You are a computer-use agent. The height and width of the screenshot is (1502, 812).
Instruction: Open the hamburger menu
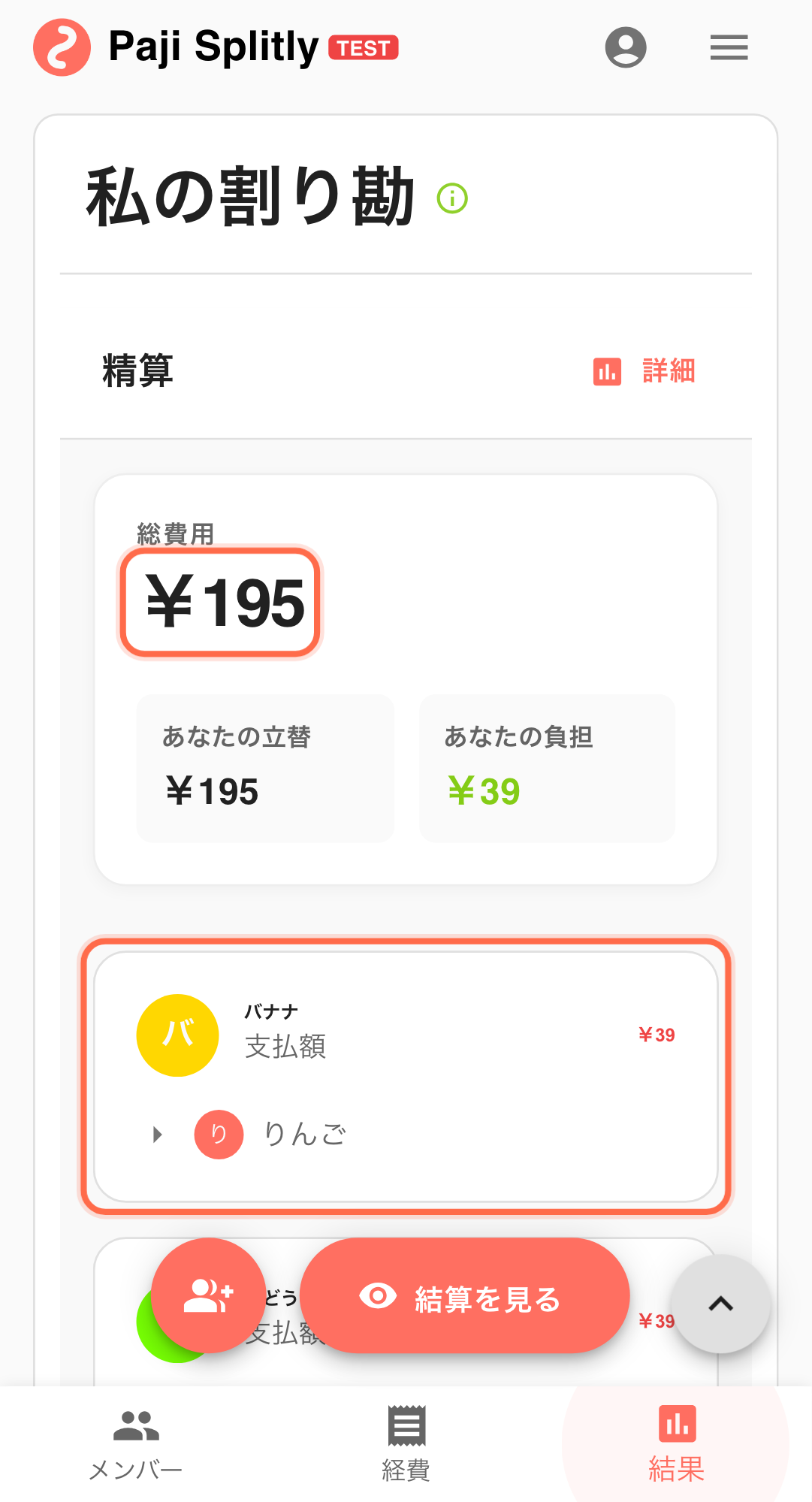729,47
